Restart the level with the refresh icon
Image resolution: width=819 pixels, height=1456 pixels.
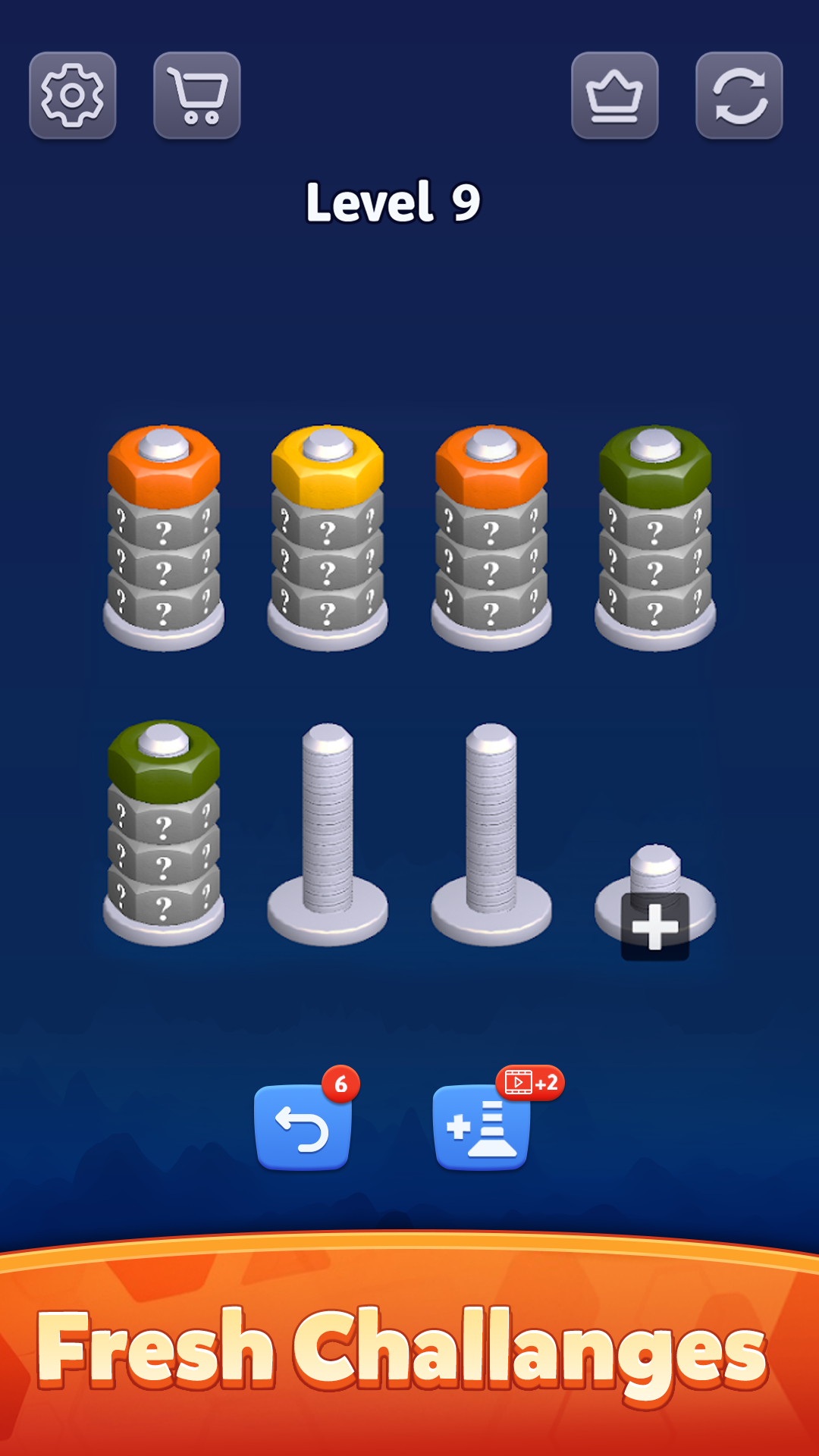(x=739, y=96)
